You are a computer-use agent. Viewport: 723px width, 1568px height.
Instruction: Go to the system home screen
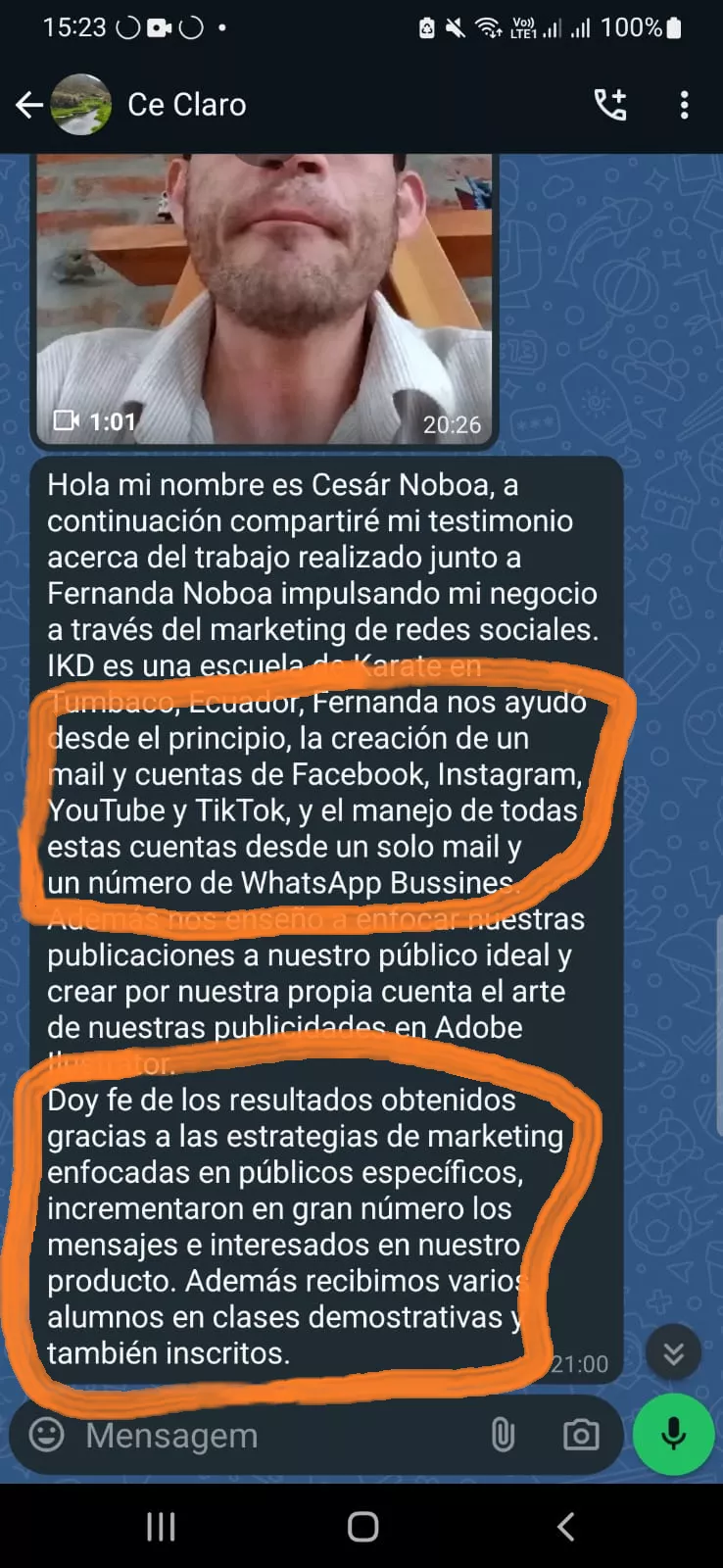[362, 1526]
